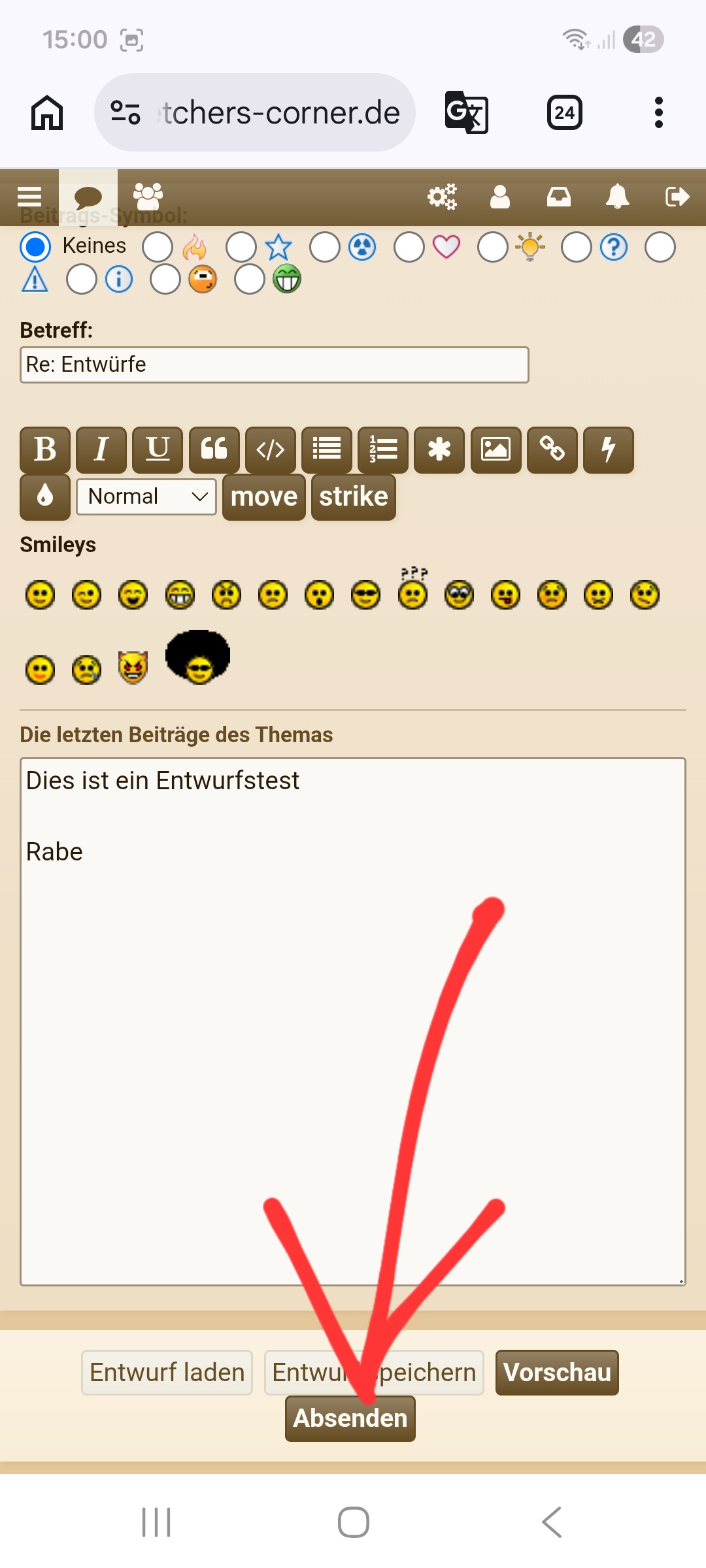Insert an image tag
The image size is (706, 1568).
(x=496, y=449)
